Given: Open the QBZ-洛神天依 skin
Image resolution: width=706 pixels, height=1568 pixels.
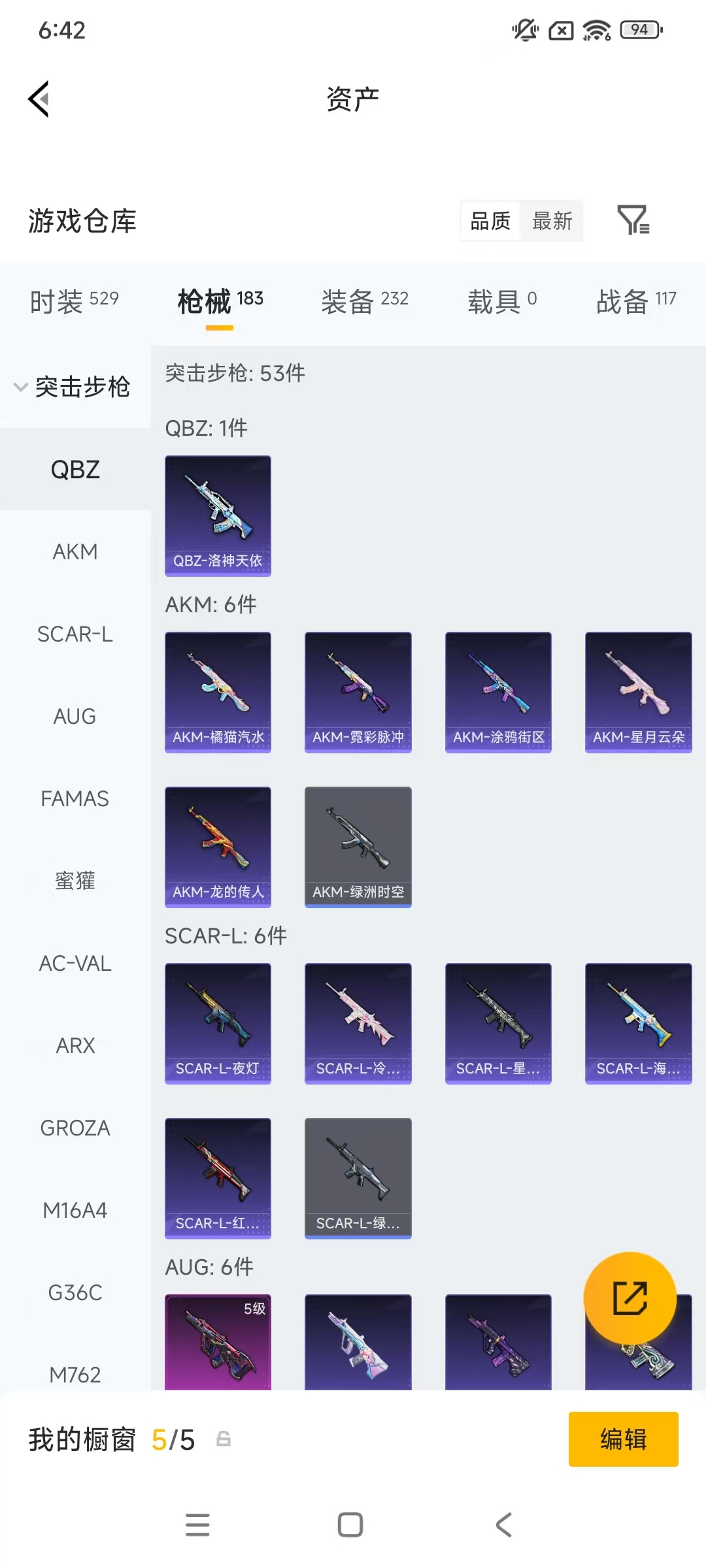Looking at the screenshot, I should tap(218, 515).
